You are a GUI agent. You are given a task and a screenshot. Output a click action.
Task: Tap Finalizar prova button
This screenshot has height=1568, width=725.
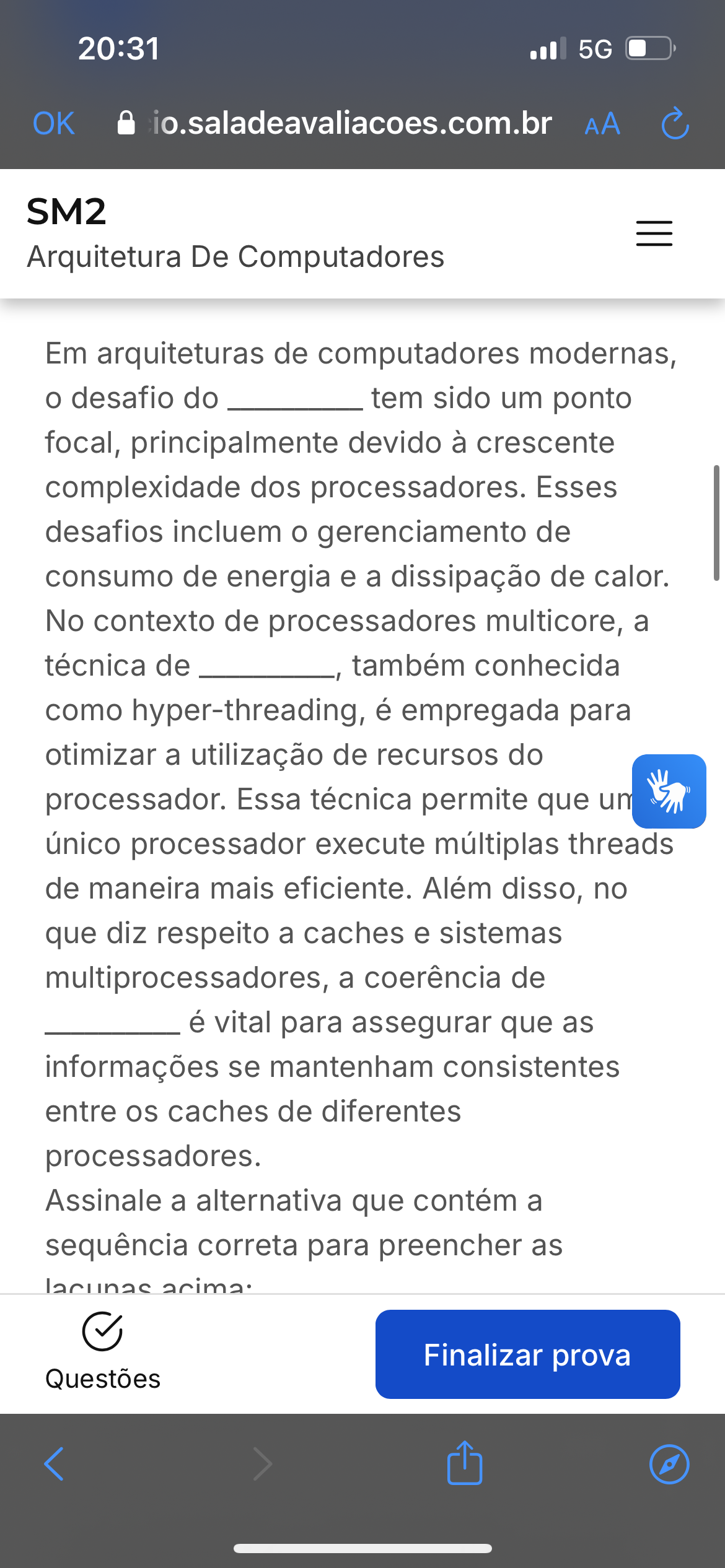coord(527,1354)
